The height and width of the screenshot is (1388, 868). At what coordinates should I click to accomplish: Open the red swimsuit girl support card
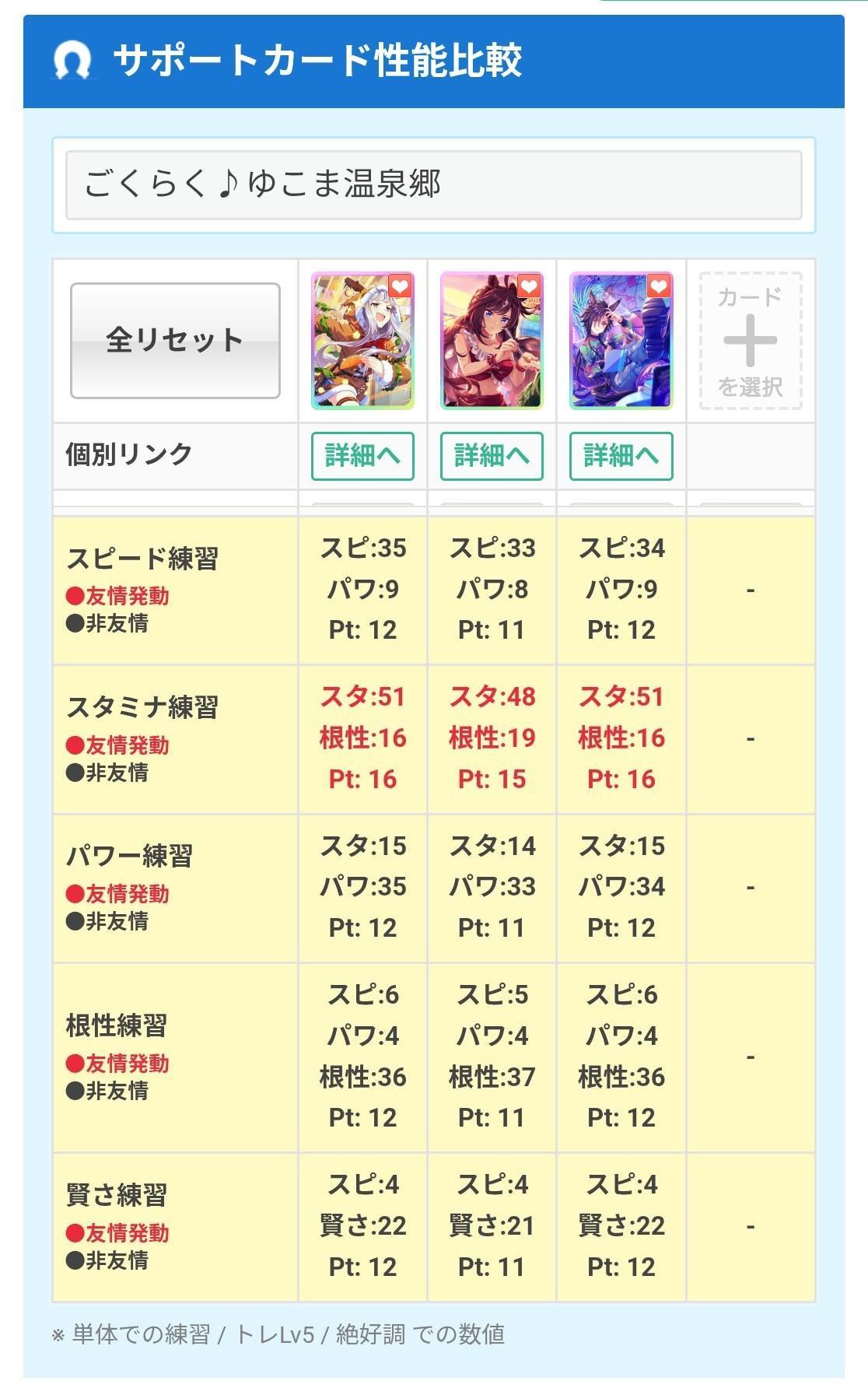[x=492, y=341]
